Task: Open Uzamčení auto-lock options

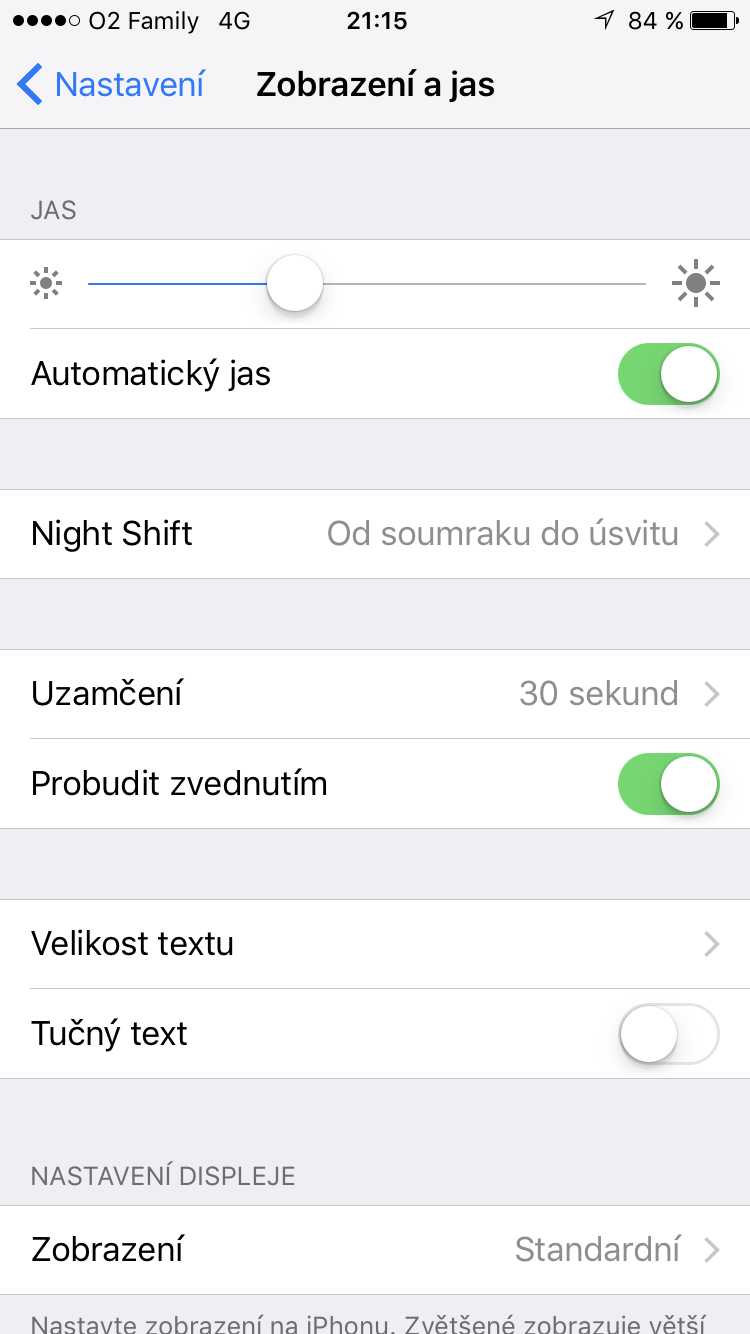Action: (375, 694)
